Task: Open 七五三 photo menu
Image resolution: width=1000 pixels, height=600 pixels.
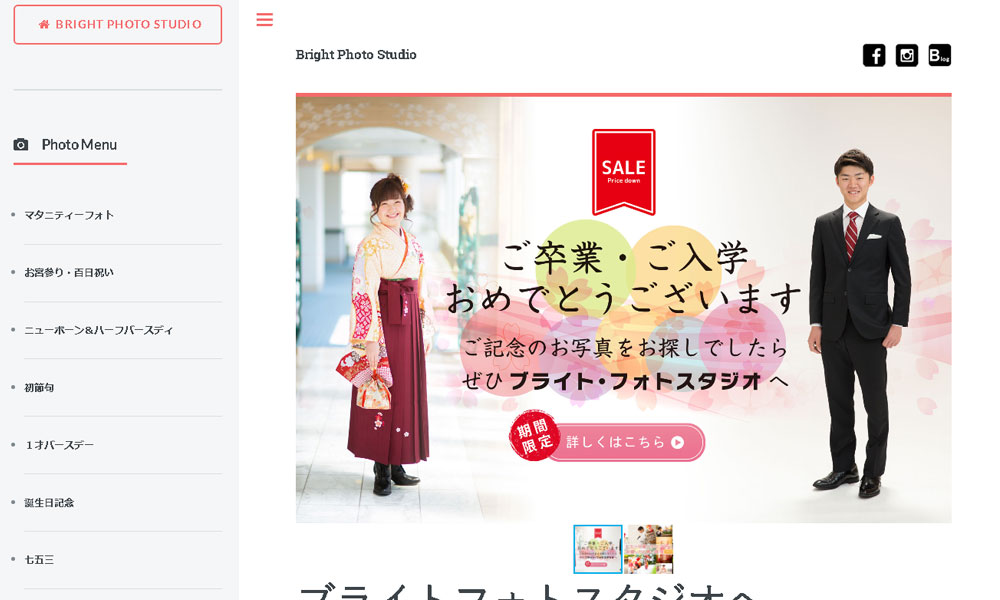Action: 39,560
